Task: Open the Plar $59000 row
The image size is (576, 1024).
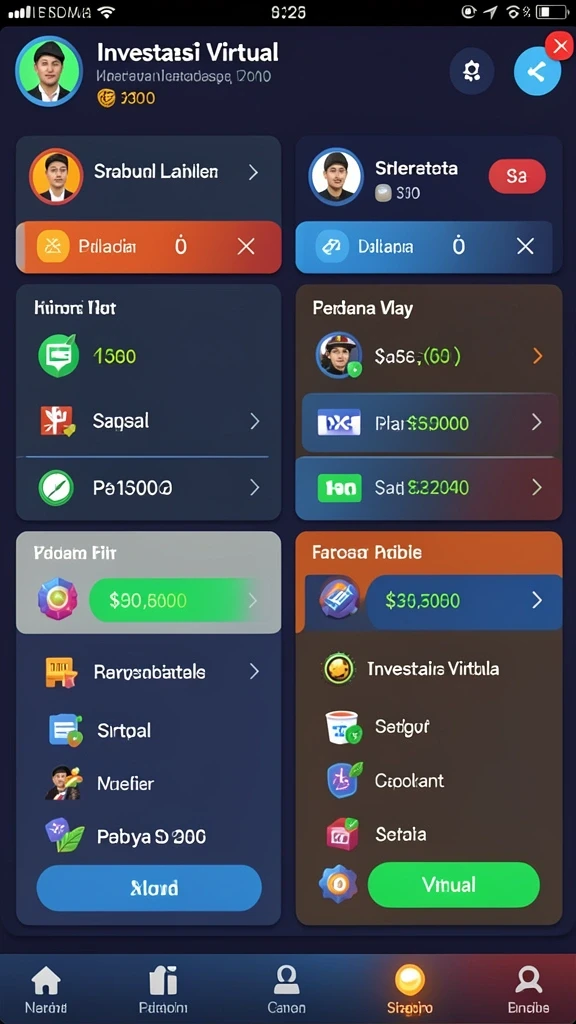Action: coord(428,423)
